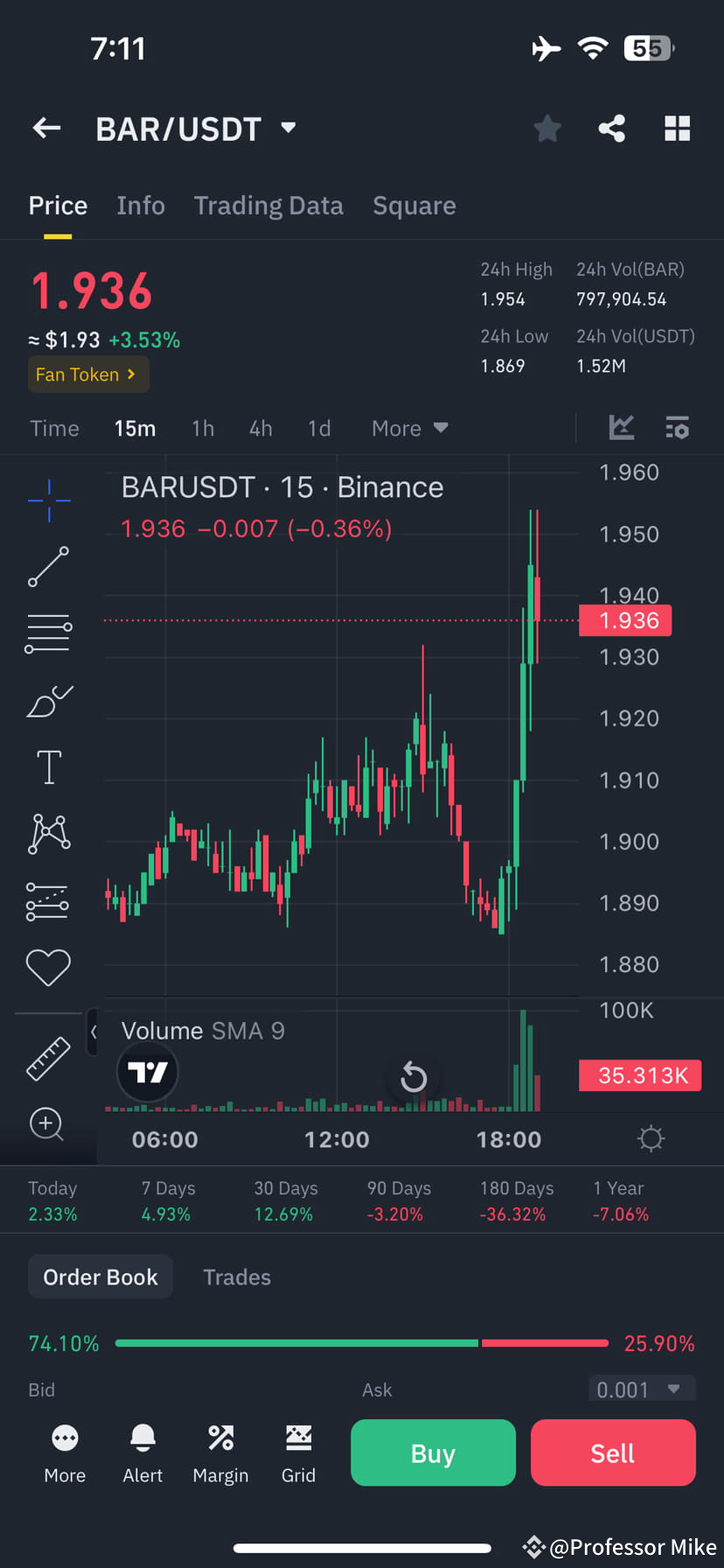This screenshot has height=1568, width=724.
Task: Switch to the Trading Data tab
Action: (268, 205)
